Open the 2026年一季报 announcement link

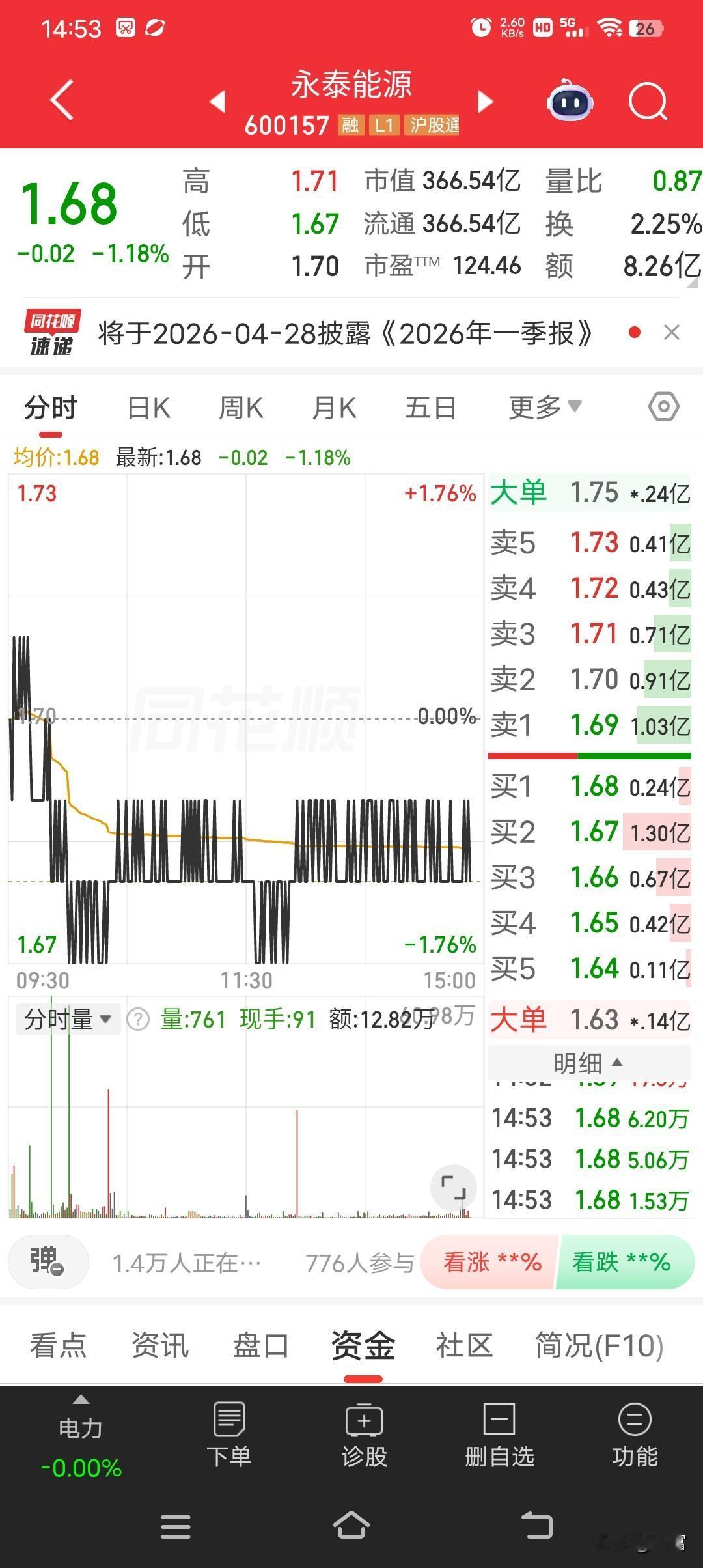tap(345, 333)
